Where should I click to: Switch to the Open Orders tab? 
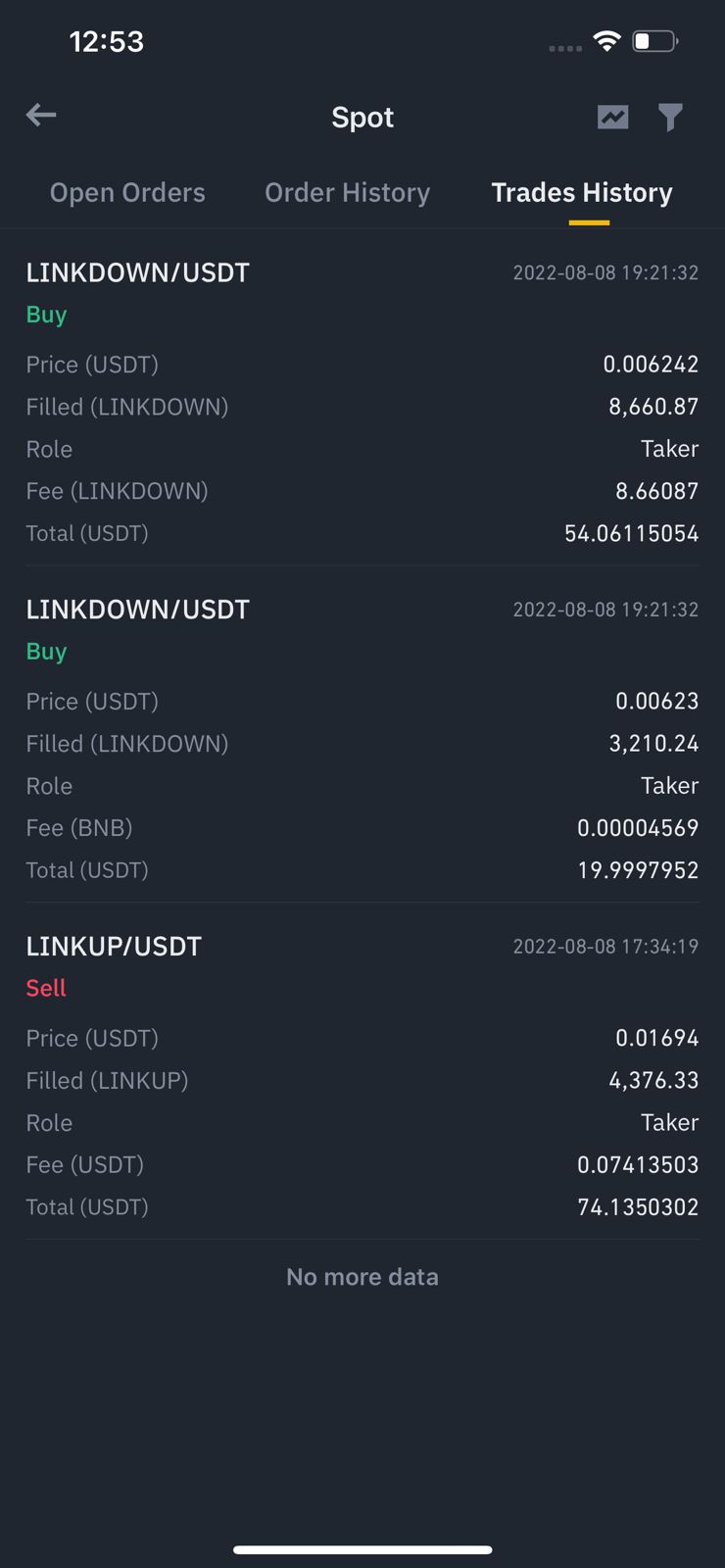click(x=127, y=193)
